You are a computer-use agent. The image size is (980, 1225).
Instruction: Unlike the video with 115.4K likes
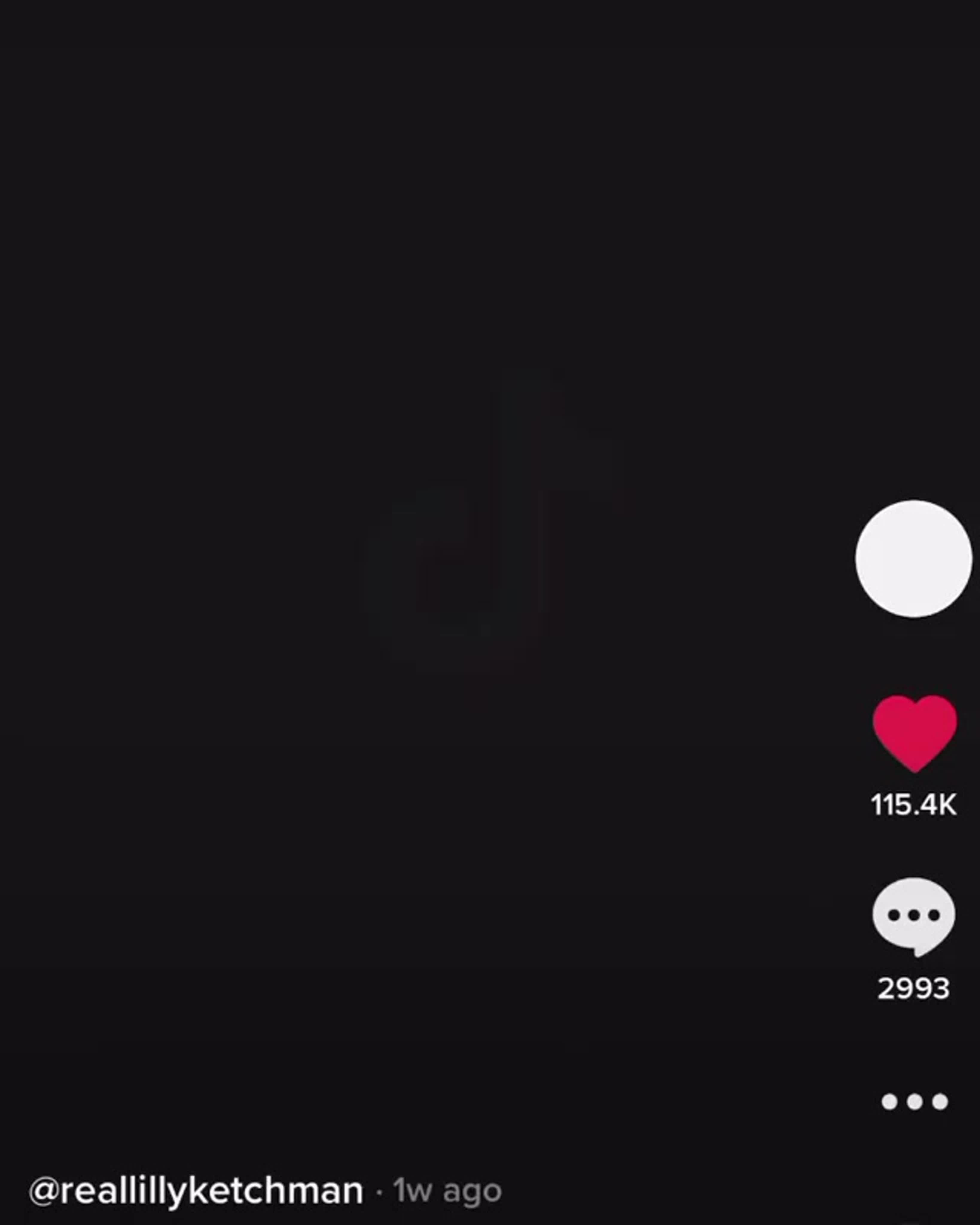(x=915, y=733)
